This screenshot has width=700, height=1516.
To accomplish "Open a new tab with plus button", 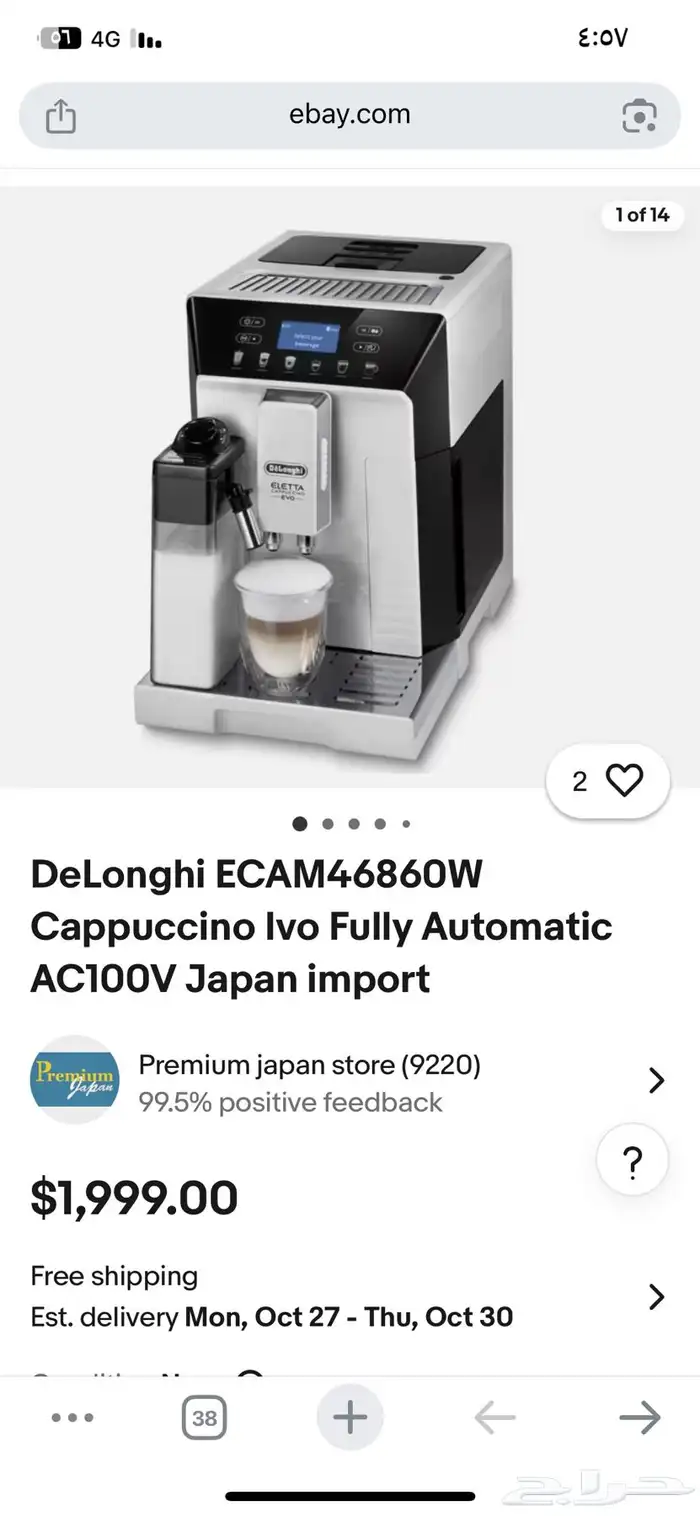I will point(350,1418).
